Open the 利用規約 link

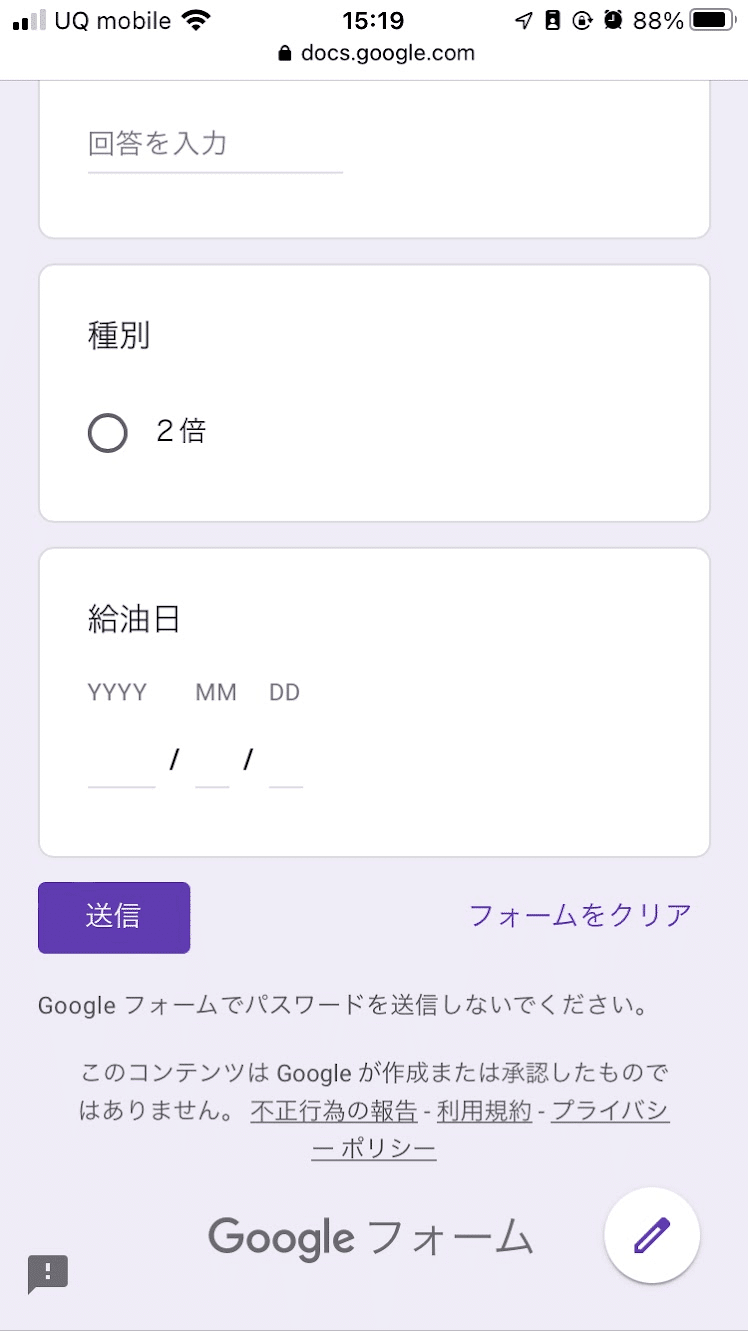point(484,1111)
